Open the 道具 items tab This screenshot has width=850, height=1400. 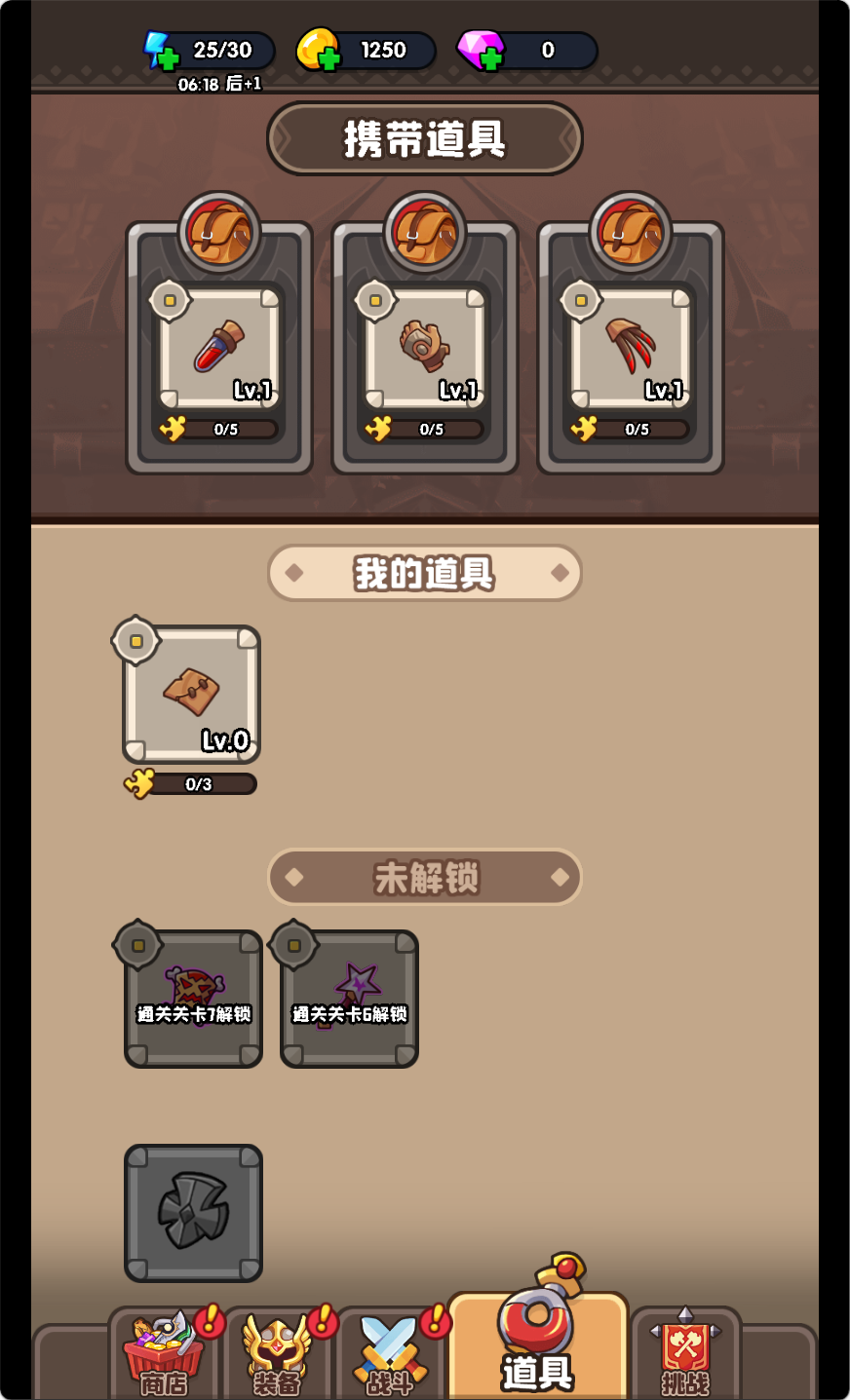(537, 1344)
